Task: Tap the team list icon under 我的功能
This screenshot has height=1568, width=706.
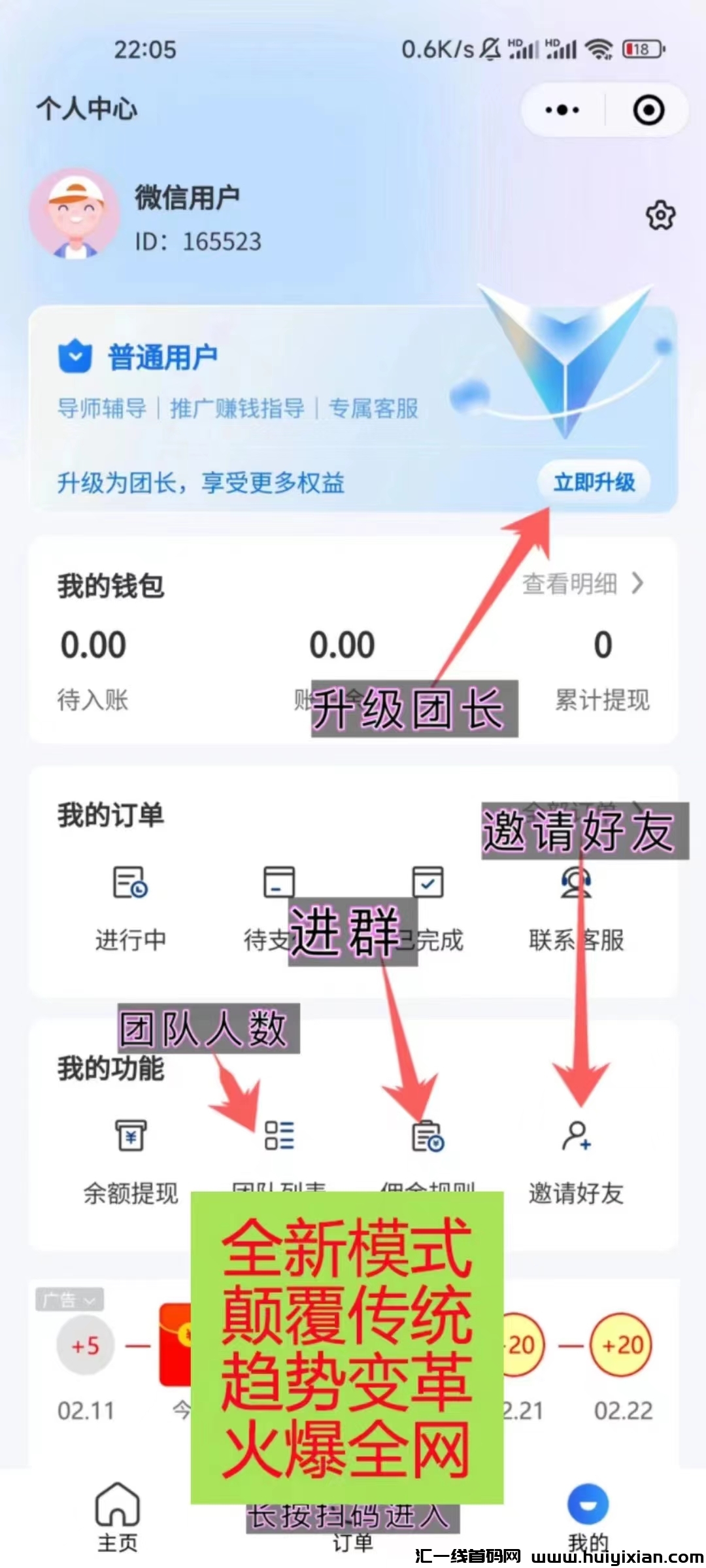Action: 279,1136
